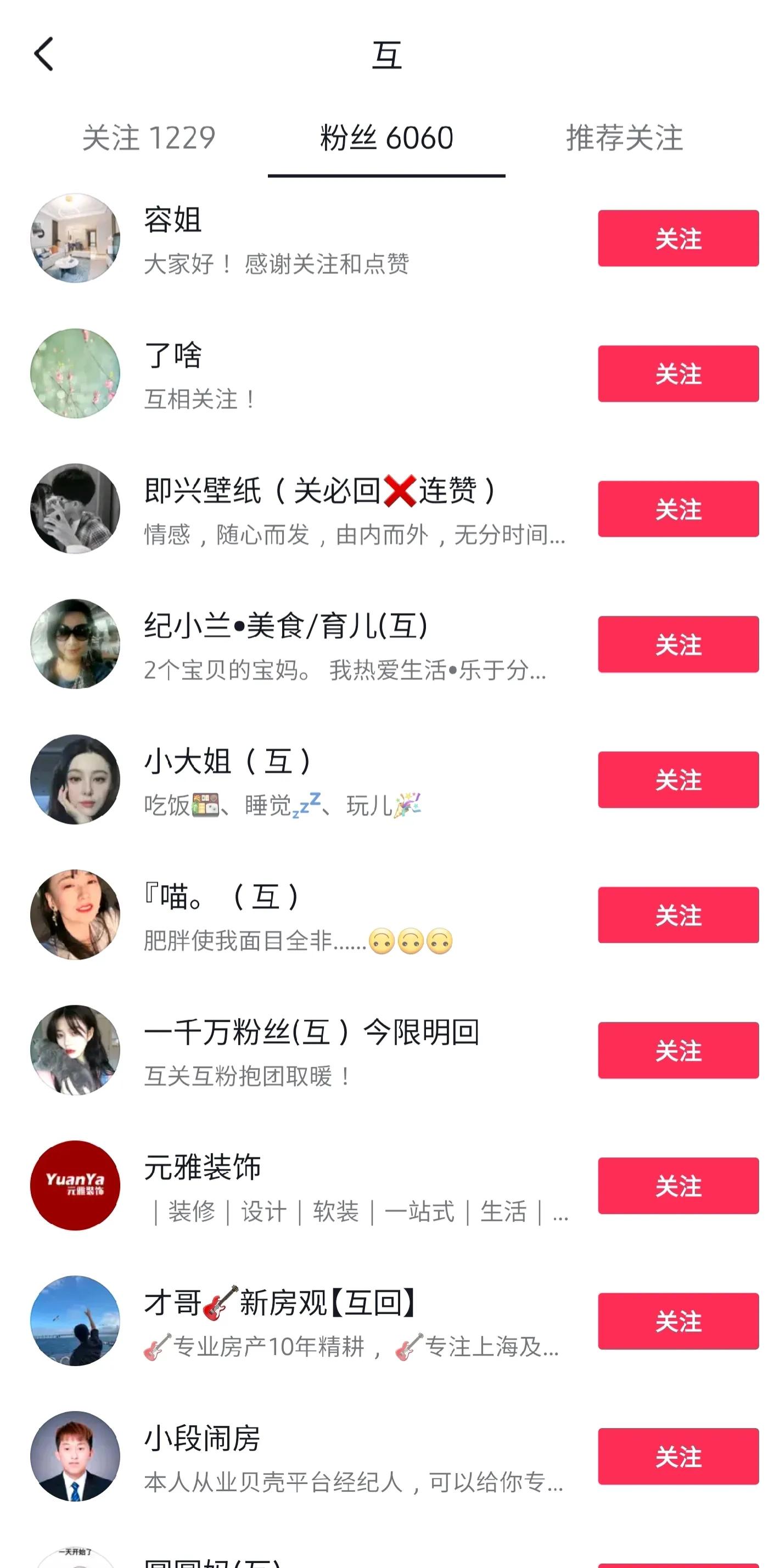
Task: Switch to the 推荐关注 tab
Action: point(626,139)
